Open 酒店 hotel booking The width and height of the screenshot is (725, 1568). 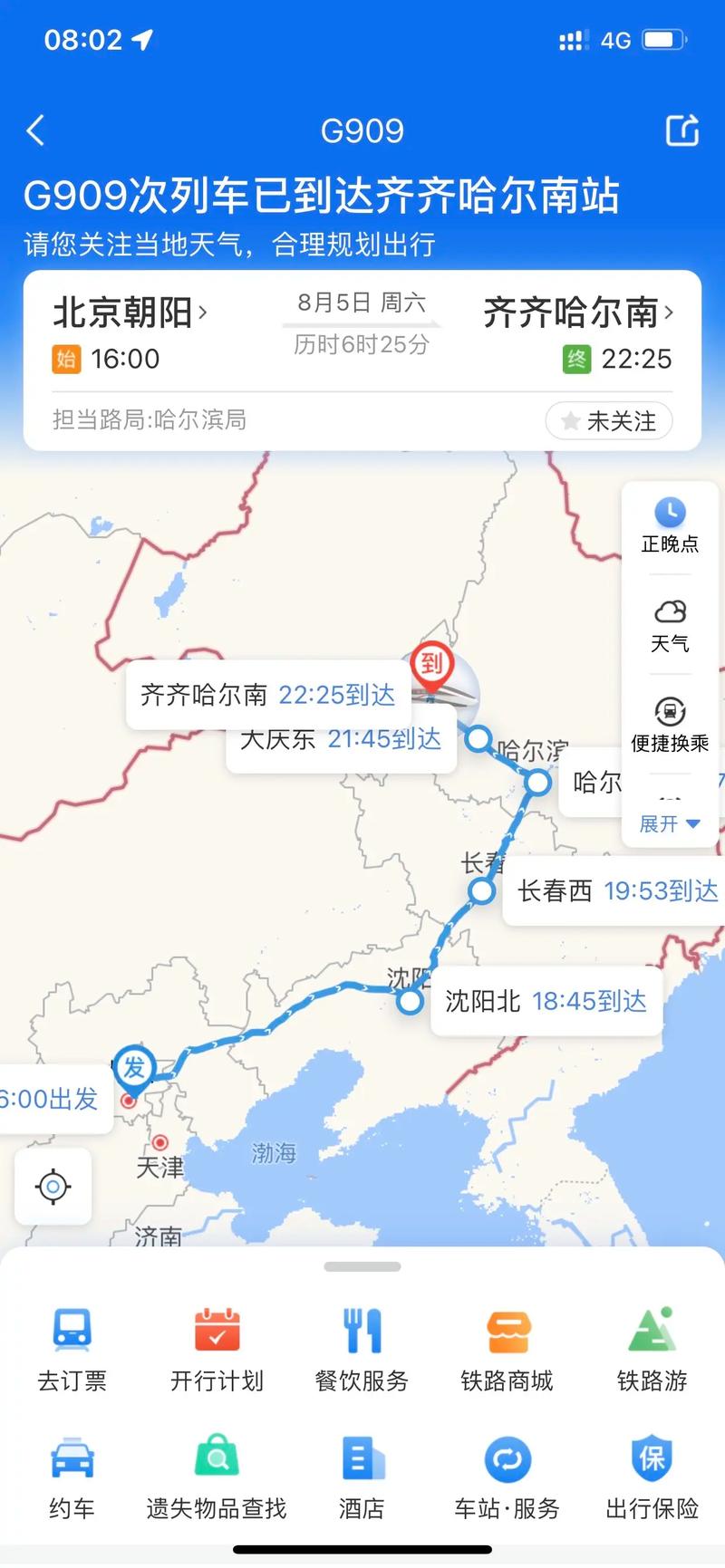362,1477
